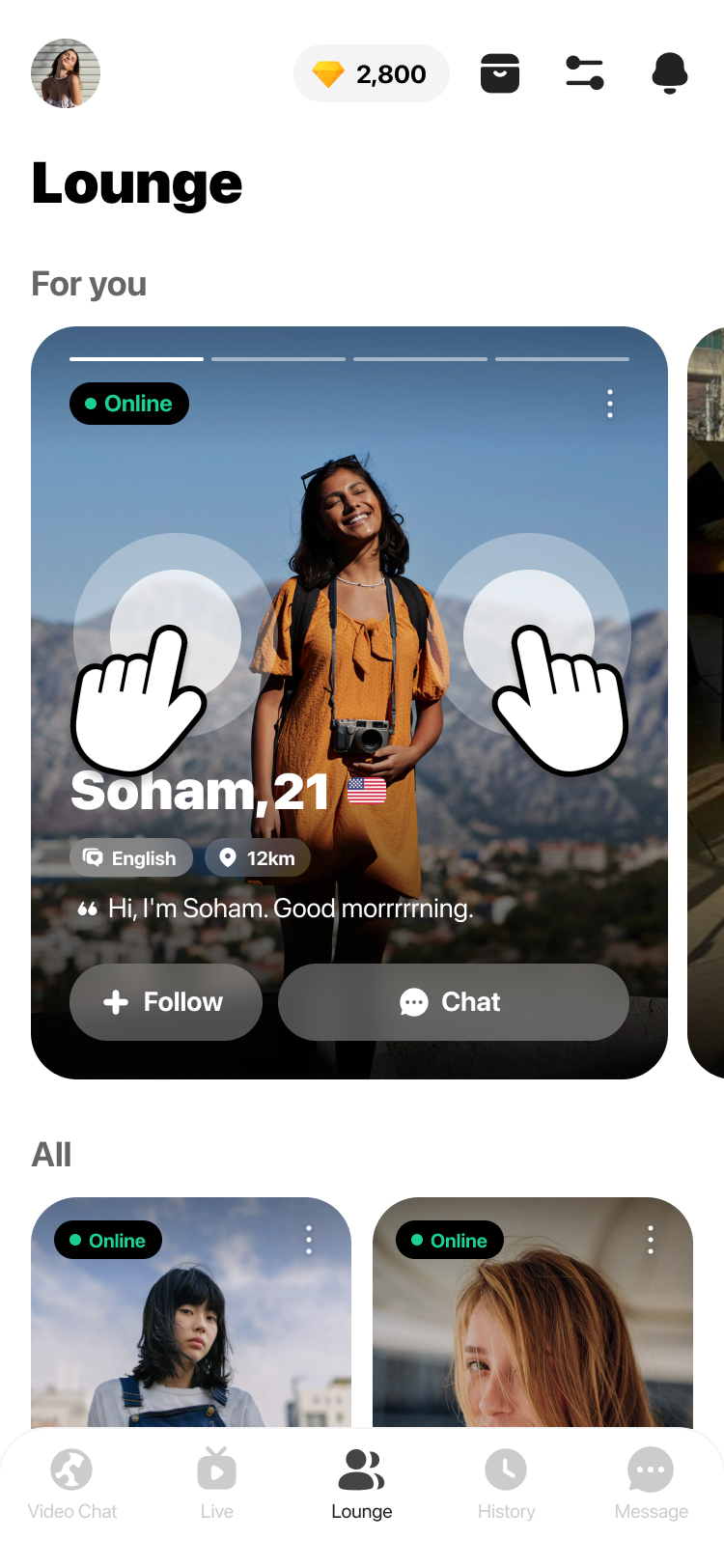724x1568 pixels.
Task: Open the filter settings sliders
Action: (x=585, y=73)
